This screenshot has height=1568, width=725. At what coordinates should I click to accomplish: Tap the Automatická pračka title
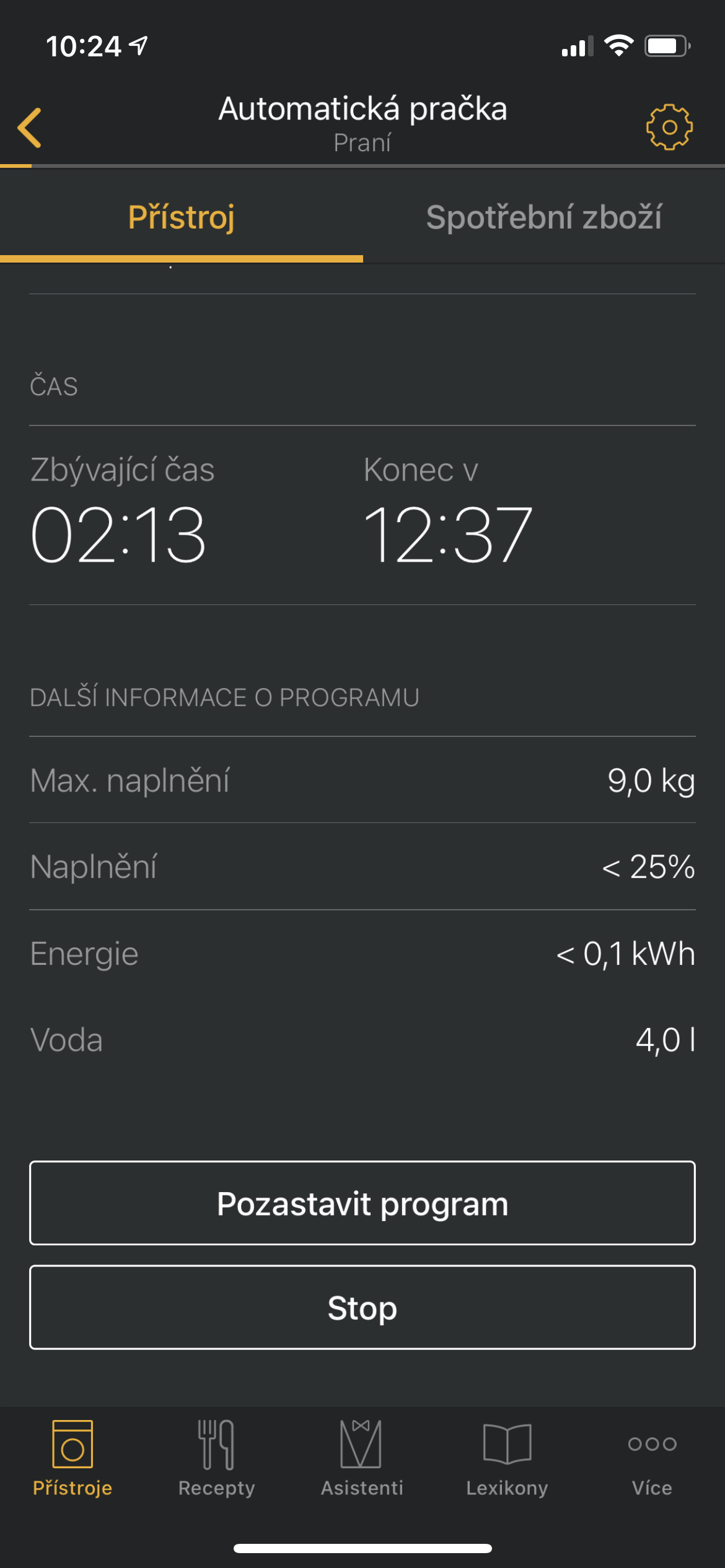click(x=362, y=109)
